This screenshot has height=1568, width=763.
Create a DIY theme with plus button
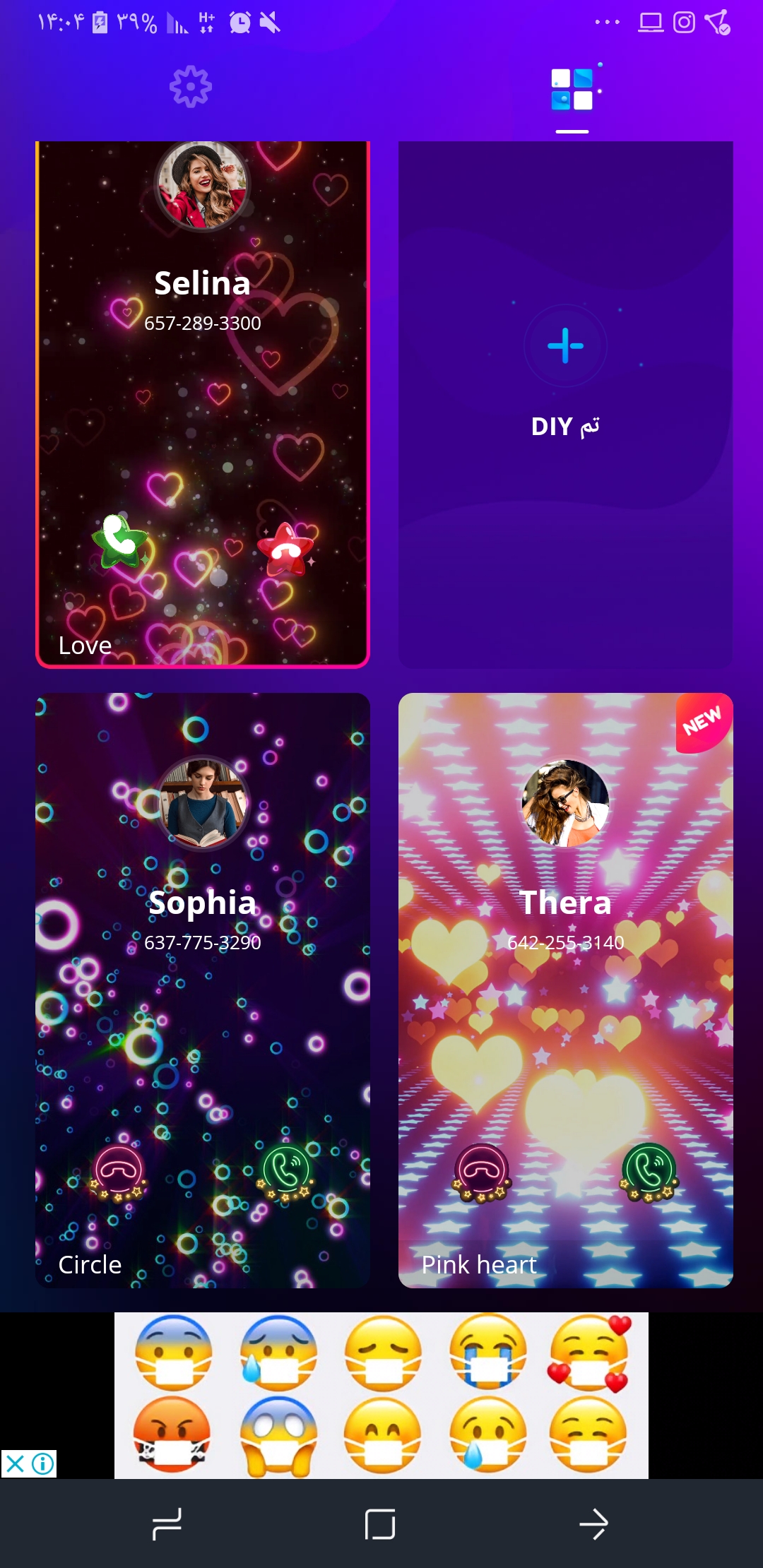[565, 346]
